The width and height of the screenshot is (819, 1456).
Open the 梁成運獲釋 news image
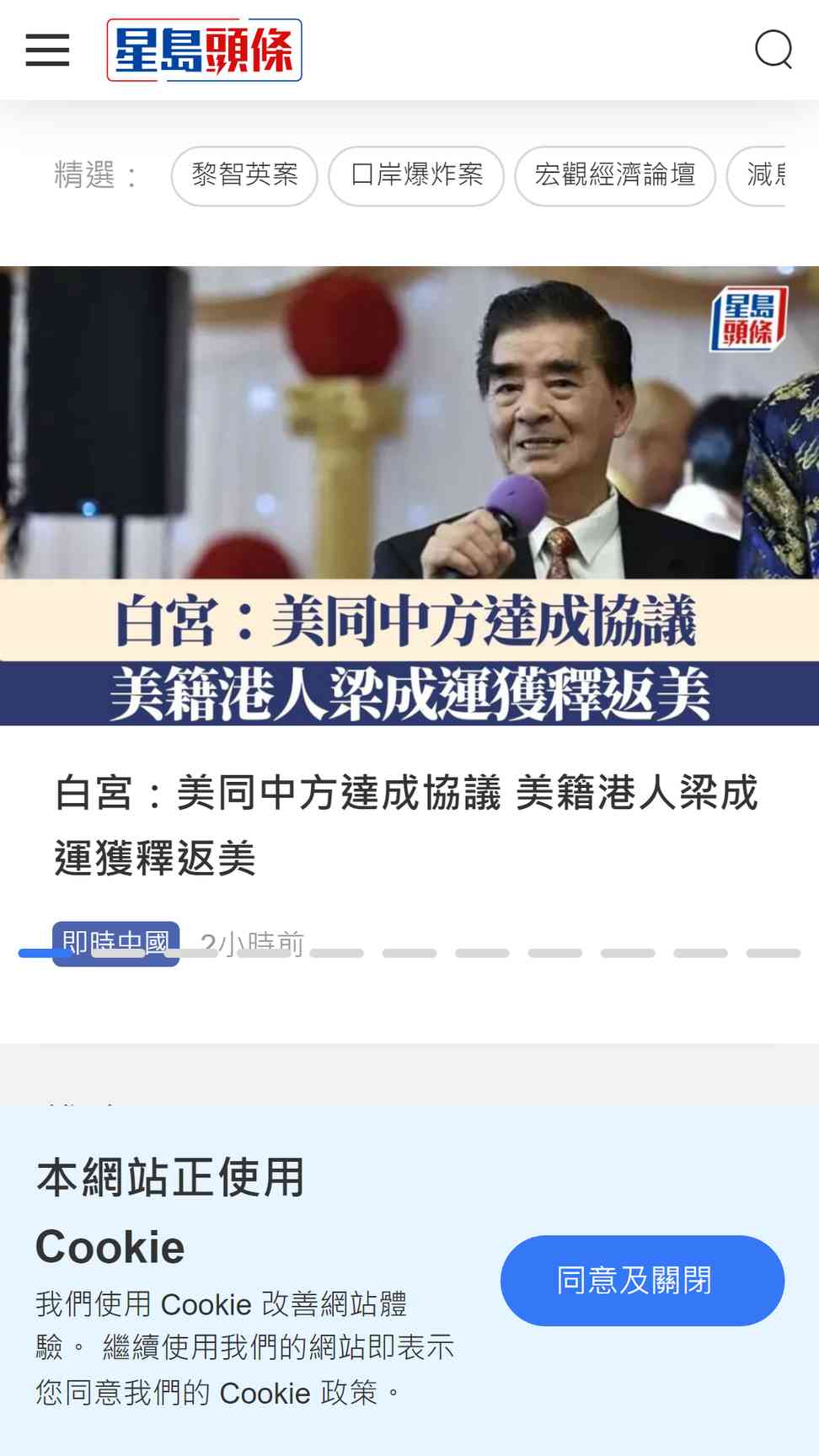(x=409, y=495)
